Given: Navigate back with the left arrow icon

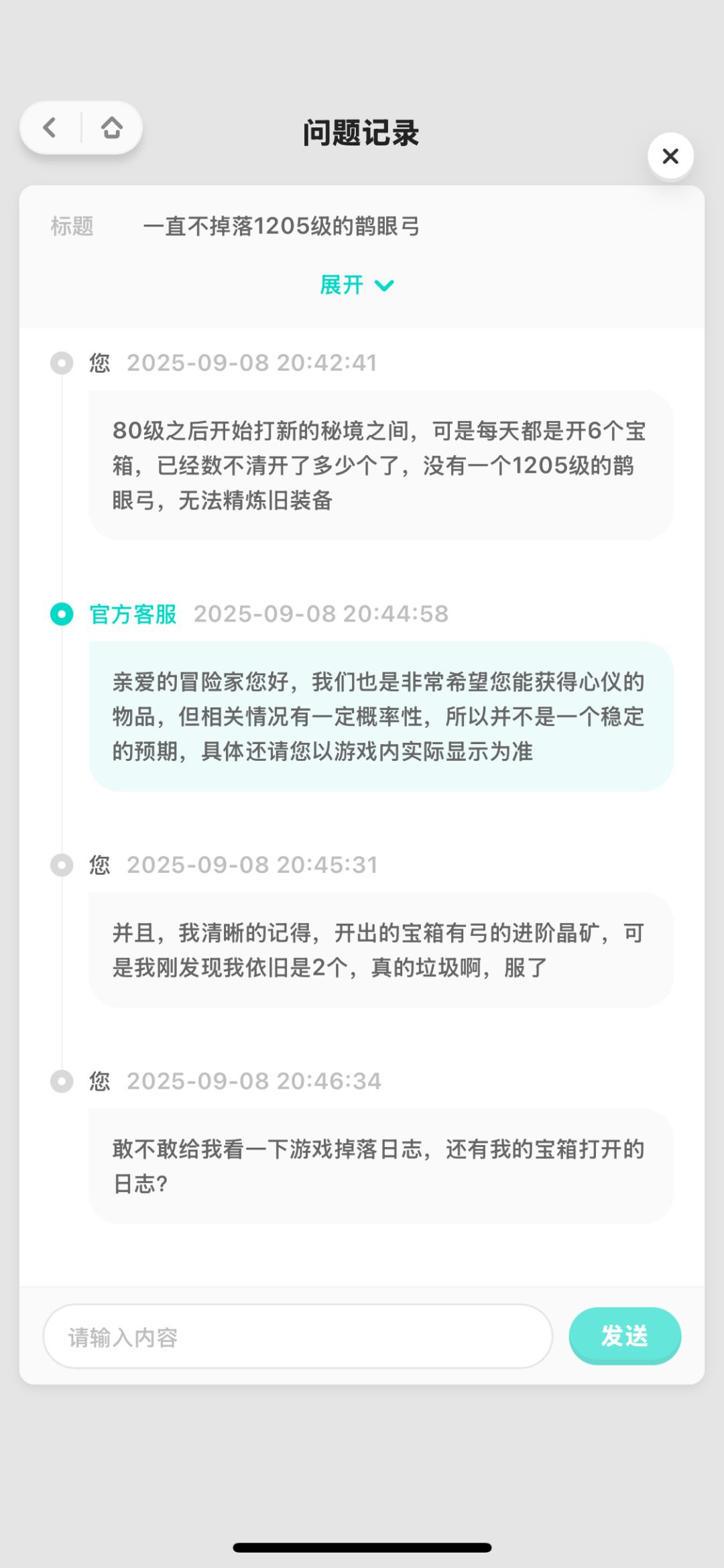Looking at the screenshot, I should (x=49, y=127).
